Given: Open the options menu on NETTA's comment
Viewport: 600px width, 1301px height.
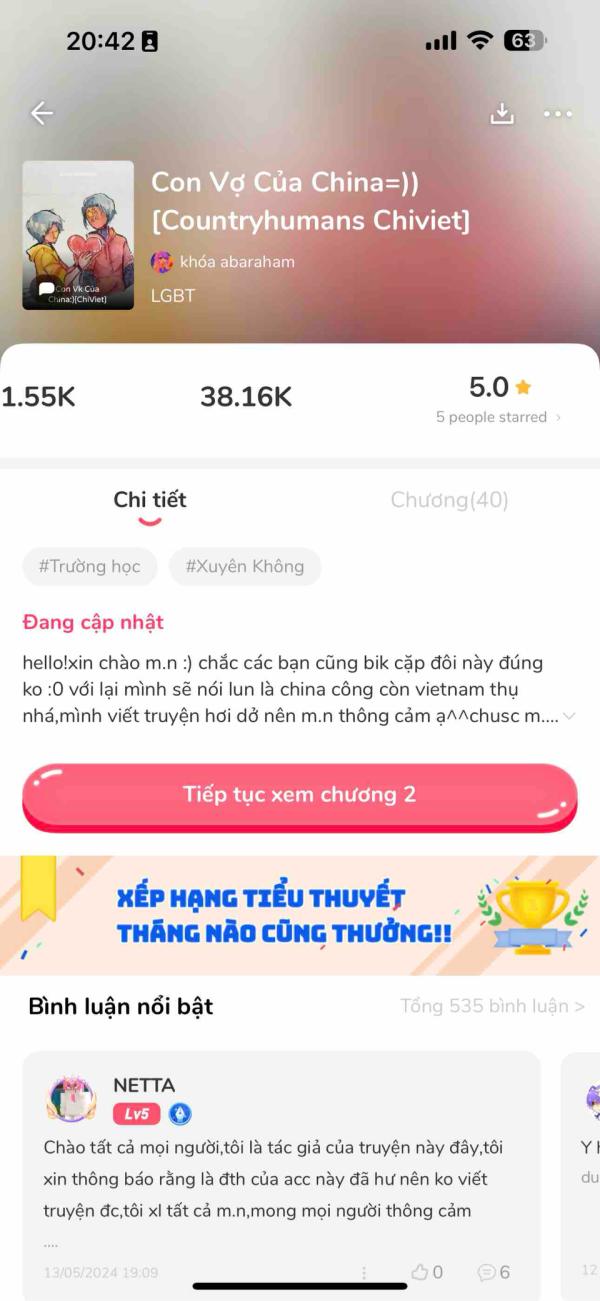Looking at the screenshot, I should [364, 1273].
